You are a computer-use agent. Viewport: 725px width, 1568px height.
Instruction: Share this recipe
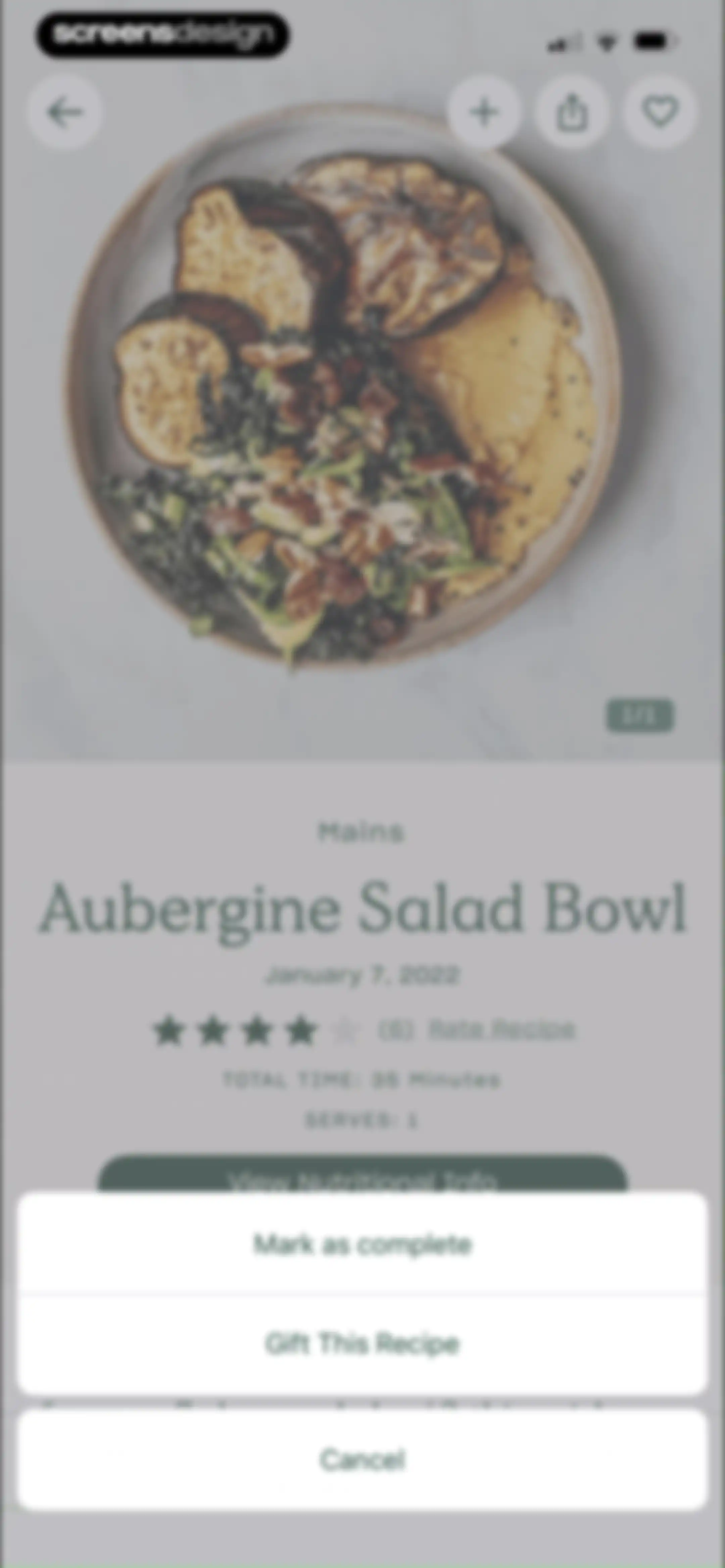click(x=572, y=112)
